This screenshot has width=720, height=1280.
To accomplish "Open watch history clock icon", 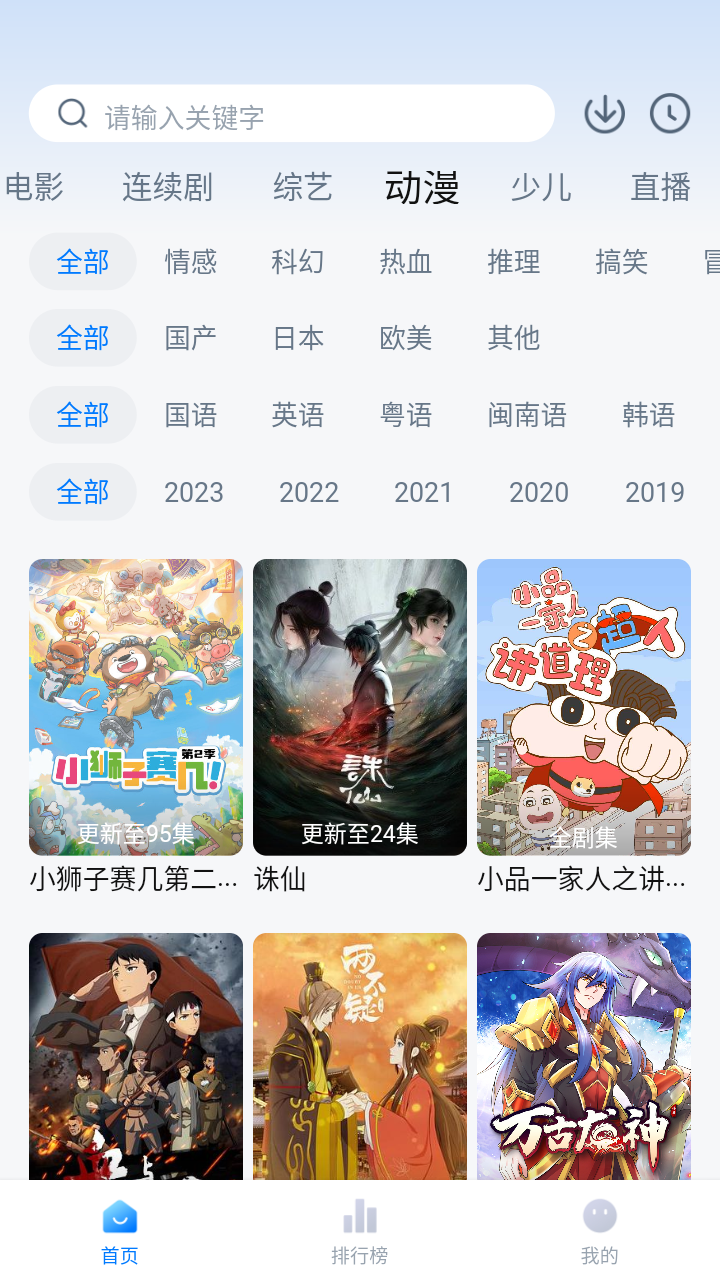I will 670,114.
